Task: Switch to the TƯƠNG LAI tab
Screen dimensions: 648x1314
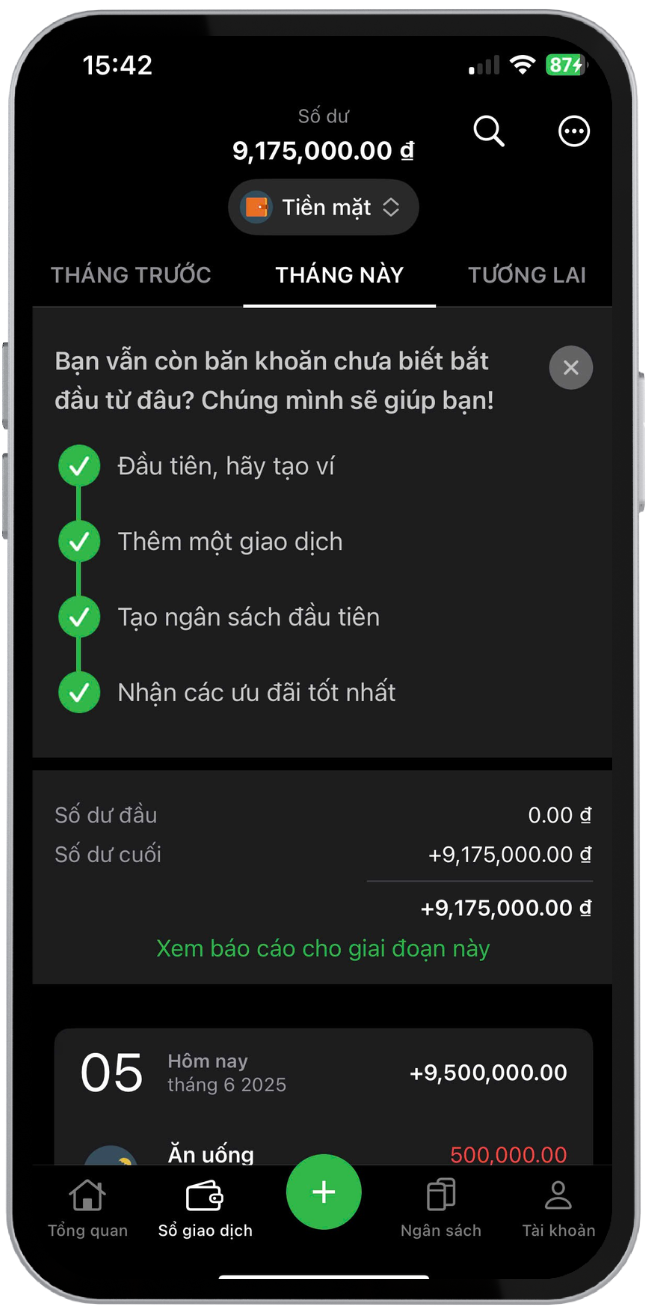Action: 527,275
